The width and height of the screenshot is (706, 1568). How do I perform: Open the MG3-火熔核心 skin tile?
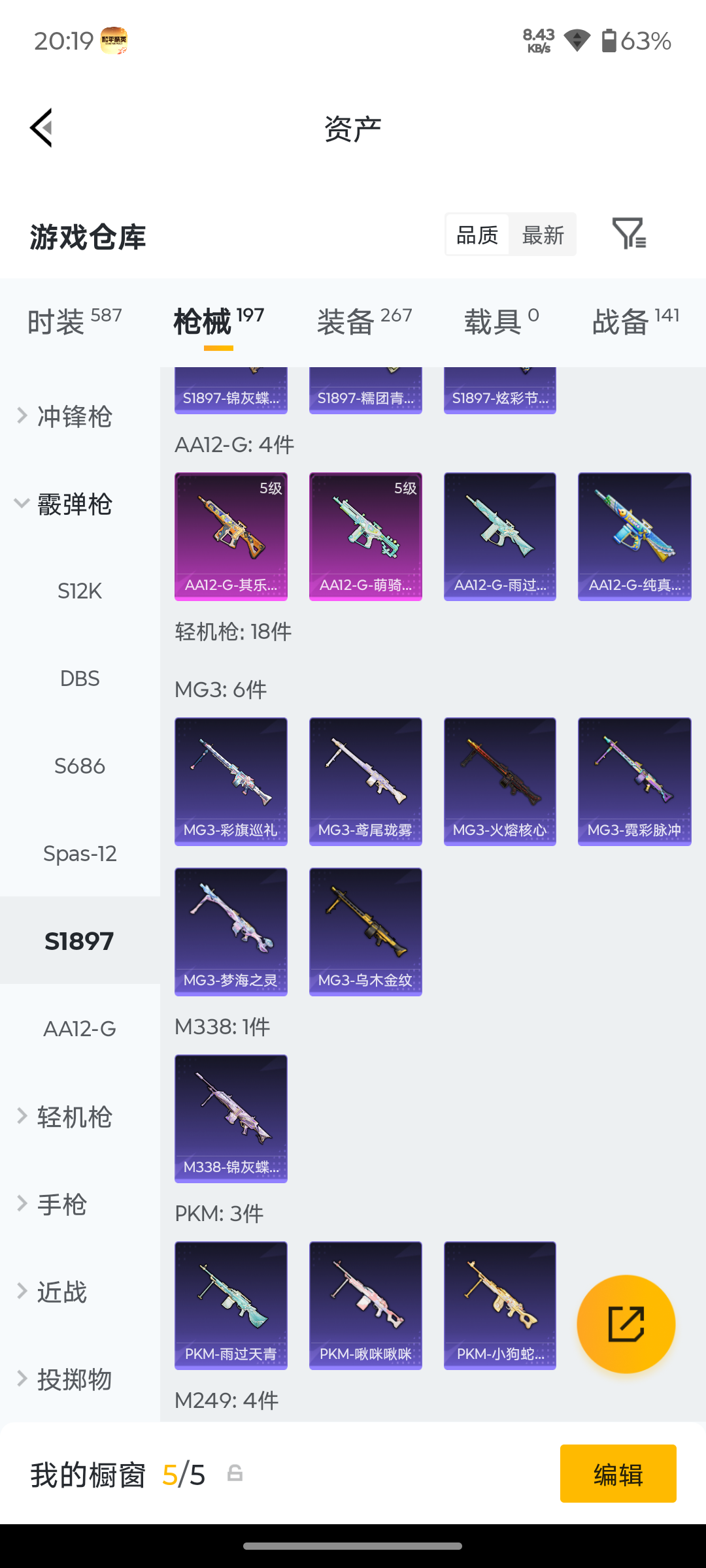[x=500, y=781]
